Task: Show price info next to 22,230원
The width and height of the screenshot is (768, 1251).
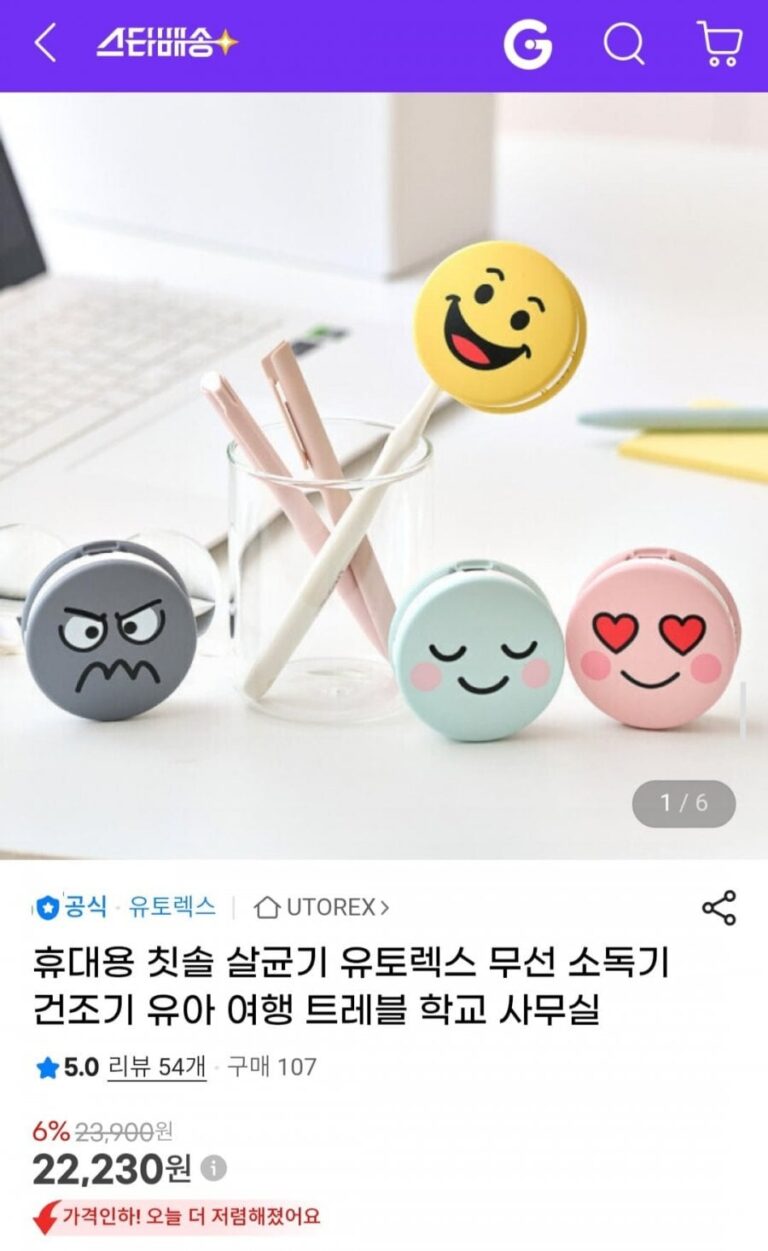Action: pos(213,1167)
